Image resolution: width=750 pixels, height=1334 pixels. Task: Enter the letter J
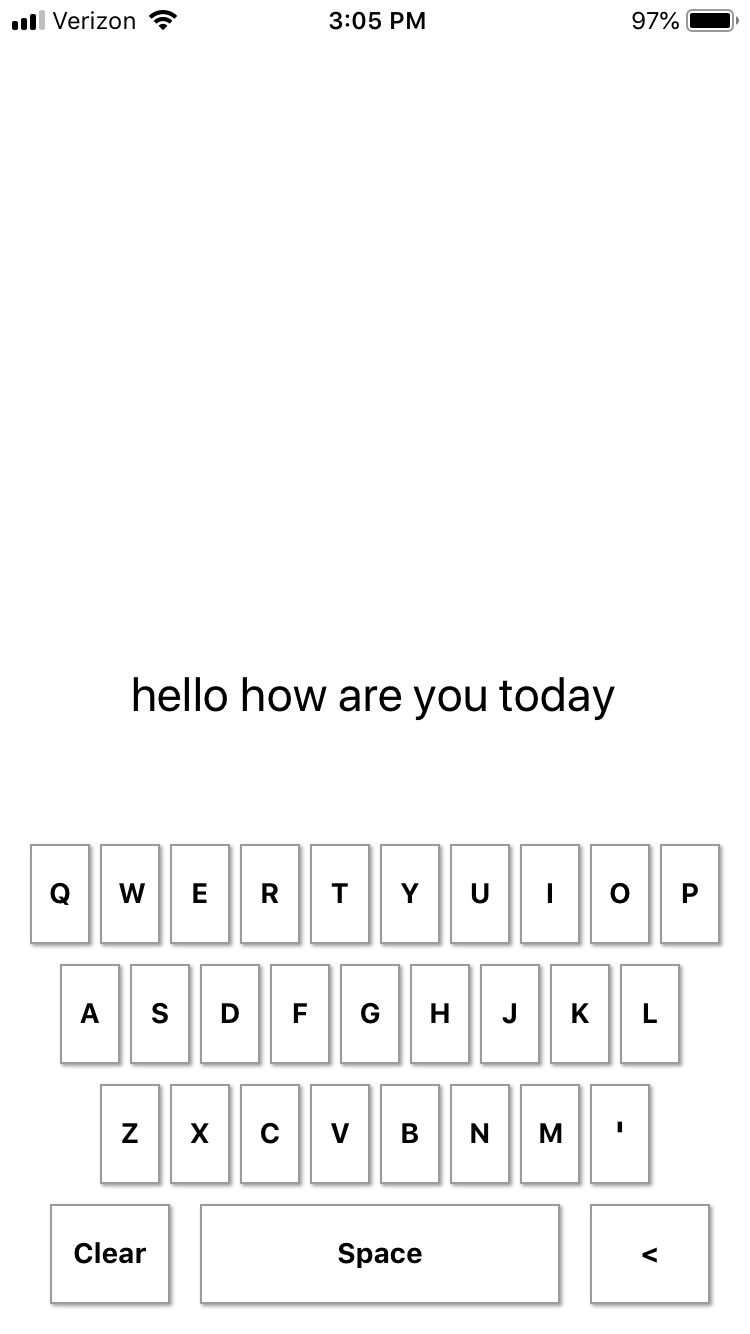(510, 1013)
